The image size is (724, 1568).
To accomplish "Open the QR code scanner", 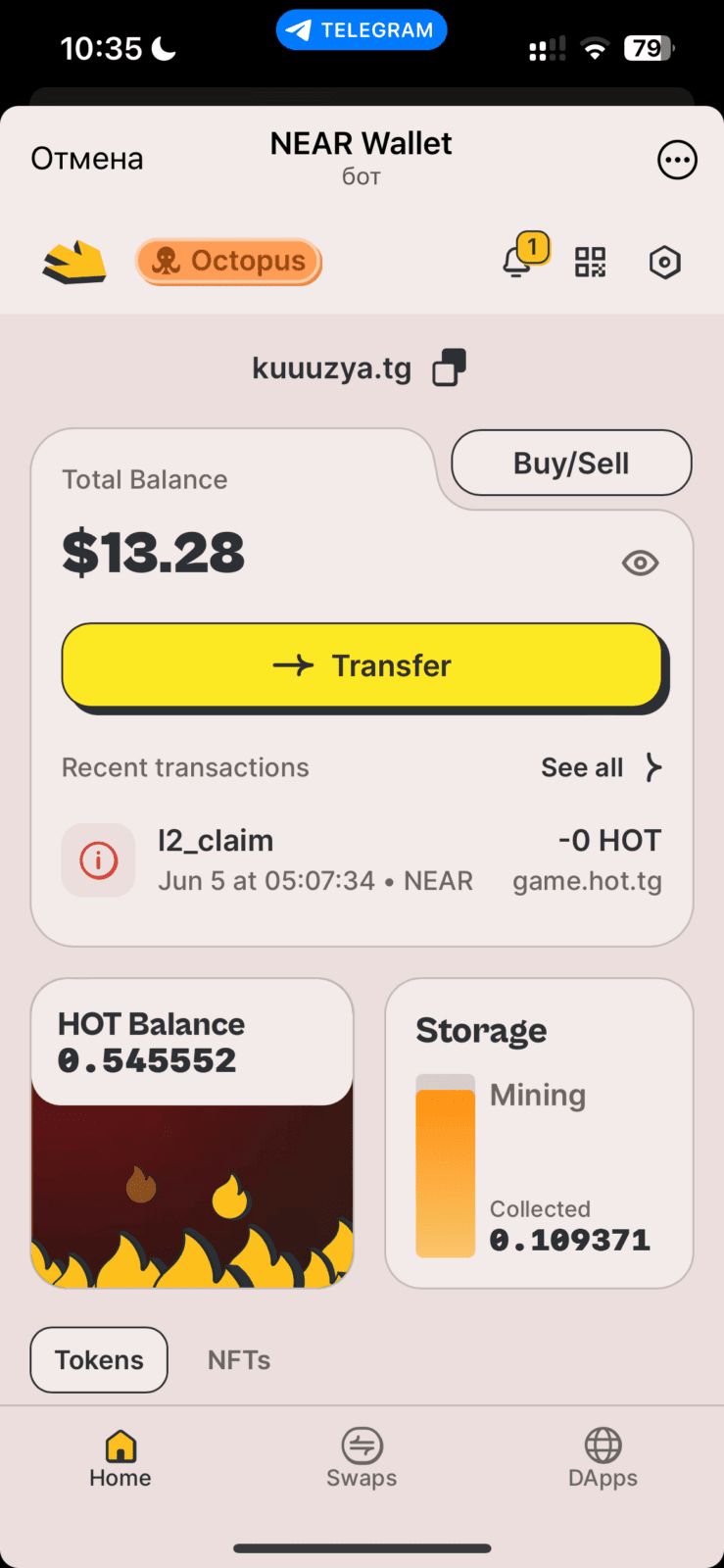I will tap(590, 262).
